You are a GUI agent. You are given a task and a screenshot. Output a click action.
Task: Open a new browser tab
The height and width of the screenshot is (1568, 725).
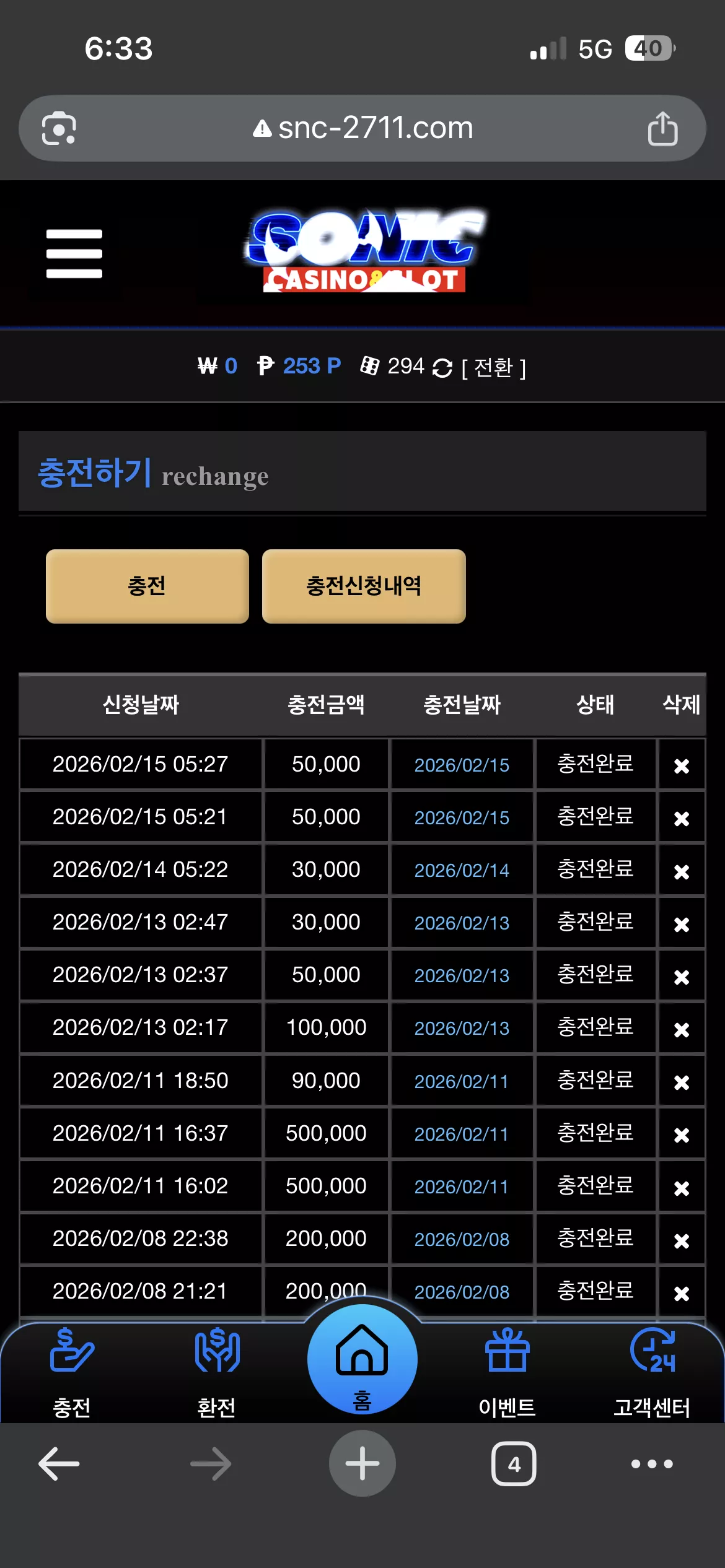(x=362, y=1463)
